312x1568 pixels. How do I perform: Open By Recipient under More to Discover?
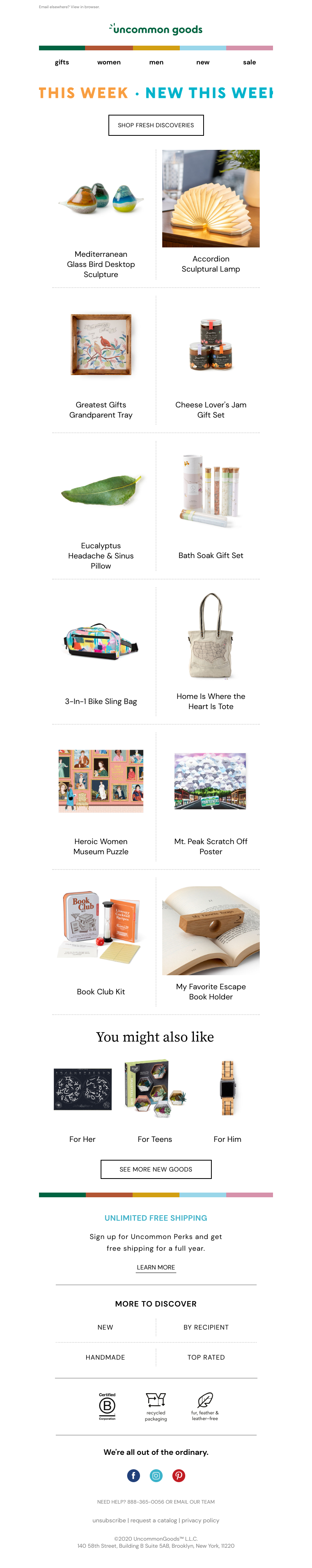tap(206, 1327)
